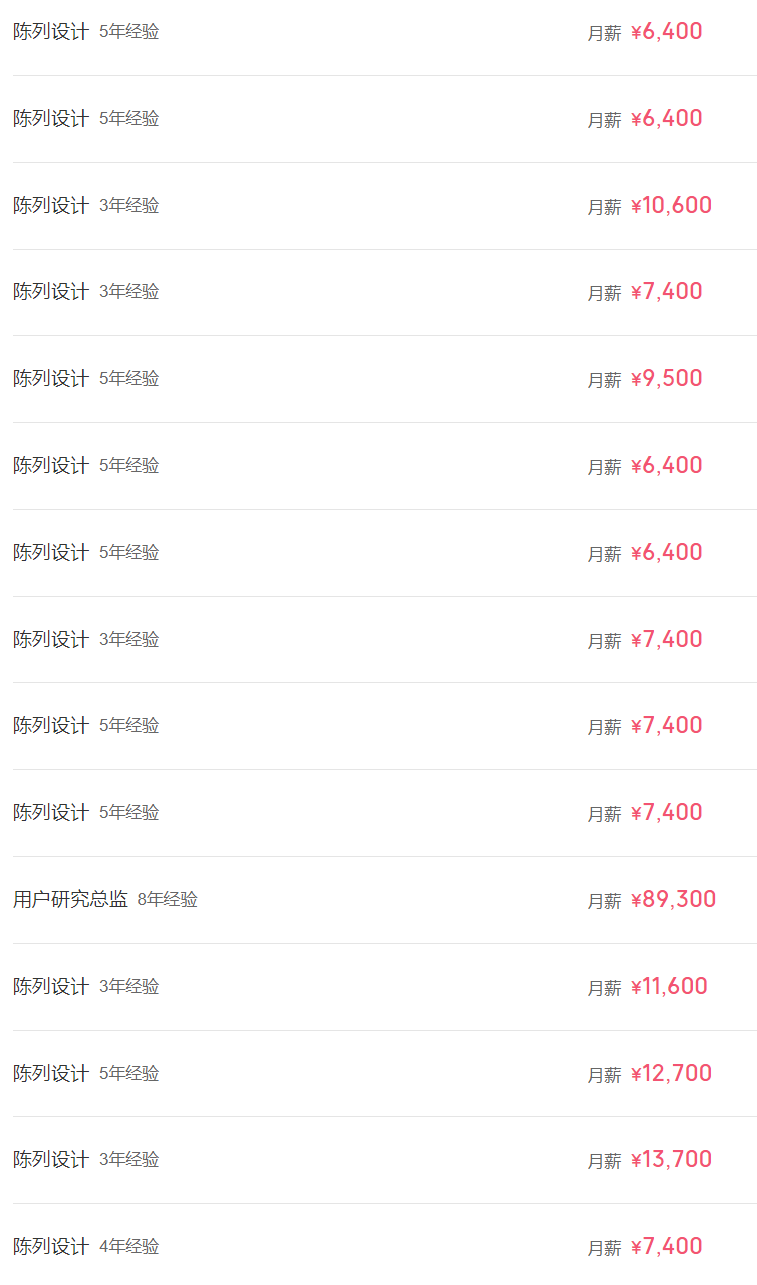Open the 陈列设计 4年经验 salary row

[x=385, y=1245]
